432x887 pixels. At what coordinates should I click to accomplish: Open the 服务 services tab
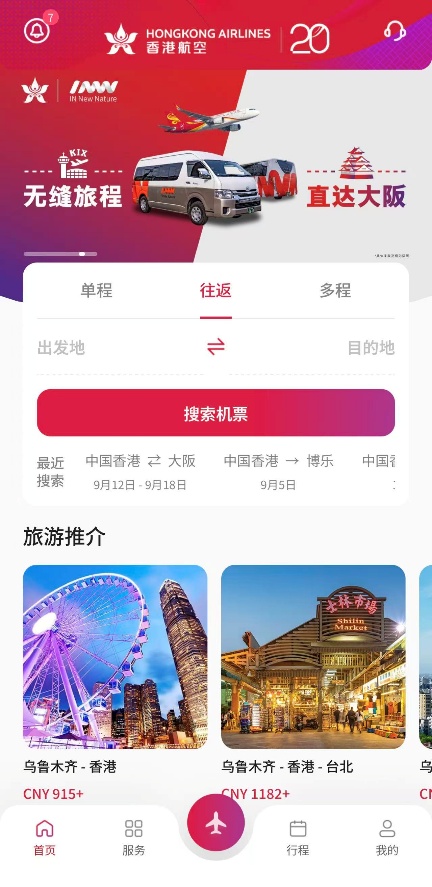[133, 838]
